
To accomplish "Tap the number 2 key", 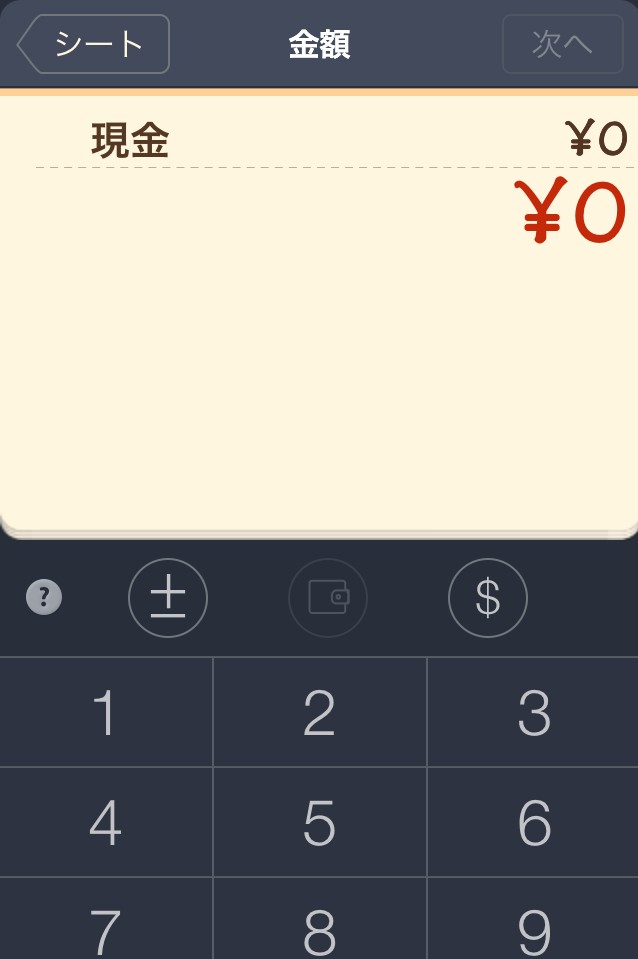I will pos(320,713).
